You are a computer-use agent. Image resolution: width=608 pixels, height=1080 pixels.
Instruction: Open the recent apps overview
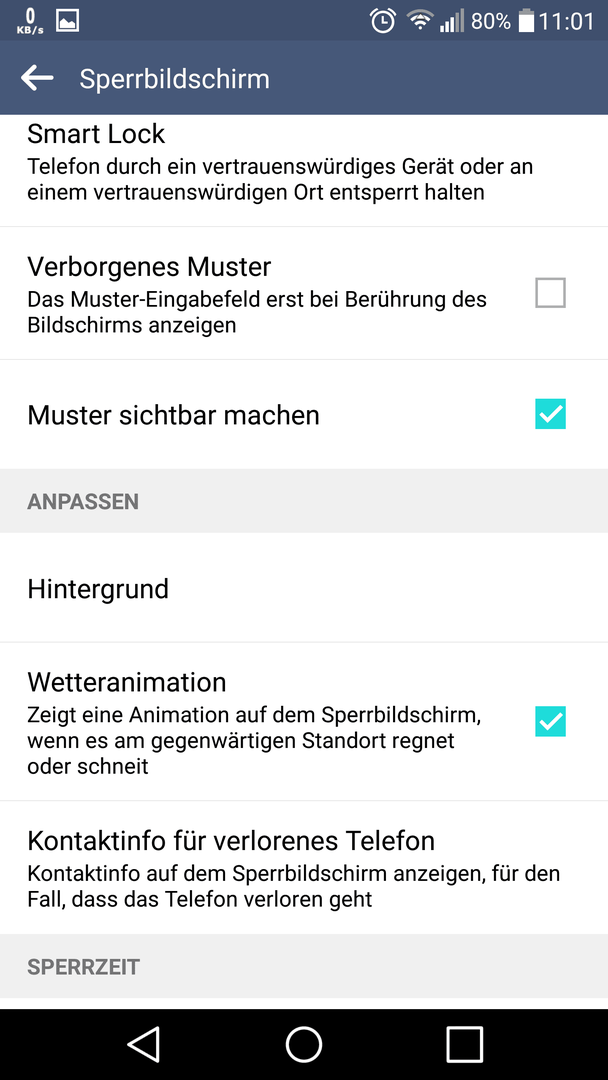pyautogui.click(x=464, y=1044)
